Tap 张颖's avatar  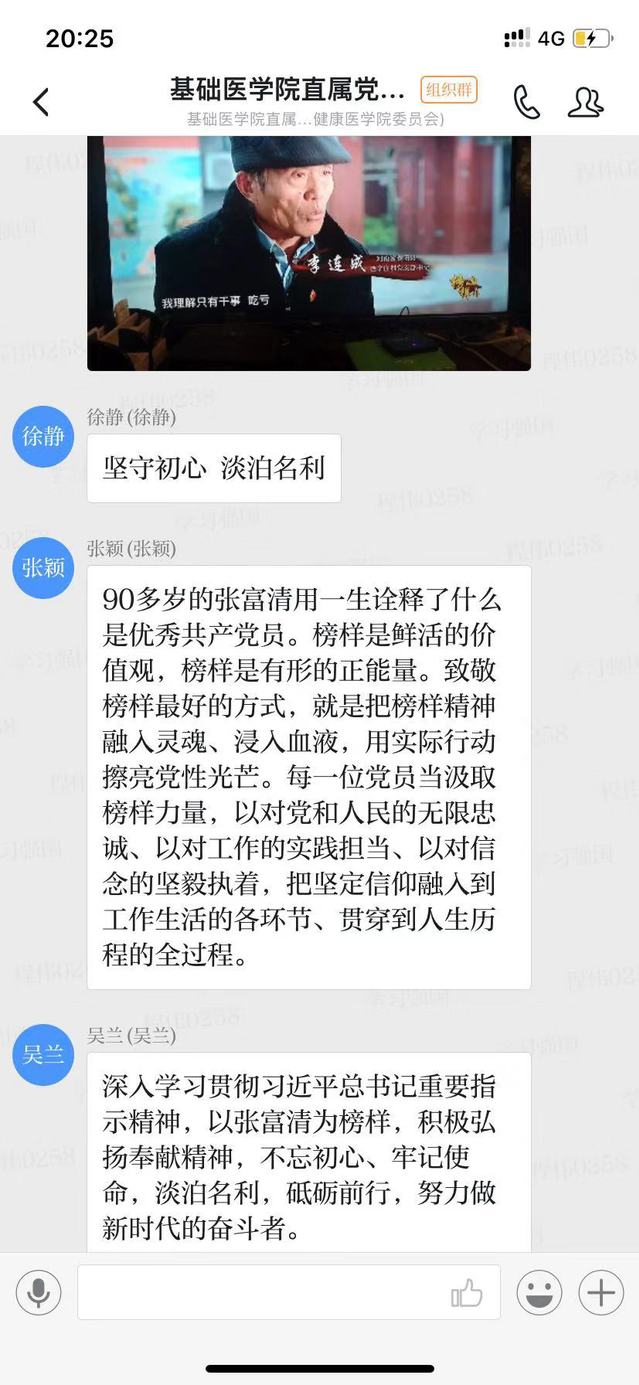click(43, 568)
